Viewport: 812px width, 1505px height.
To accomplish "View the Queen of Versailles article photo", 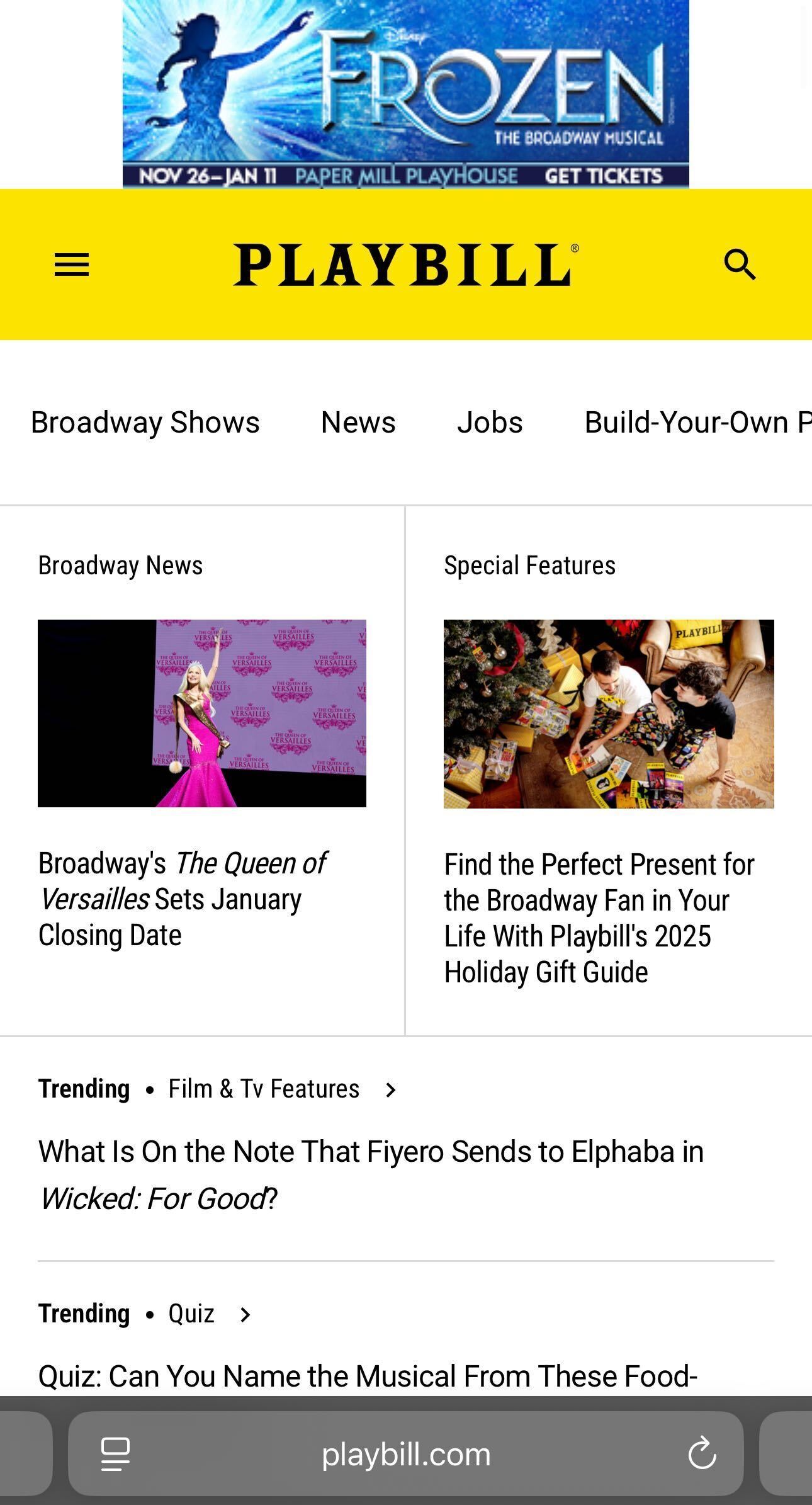I will point(202,713).
